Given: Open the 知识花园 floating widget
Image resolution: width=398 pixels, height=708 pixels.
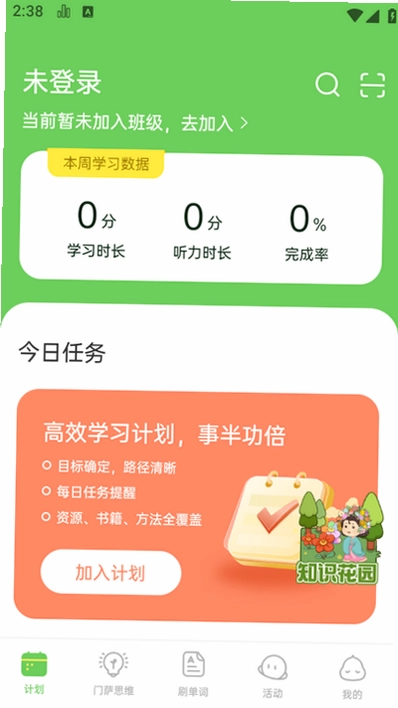Looking at the screenshot, I should click(x=340, y=538).
